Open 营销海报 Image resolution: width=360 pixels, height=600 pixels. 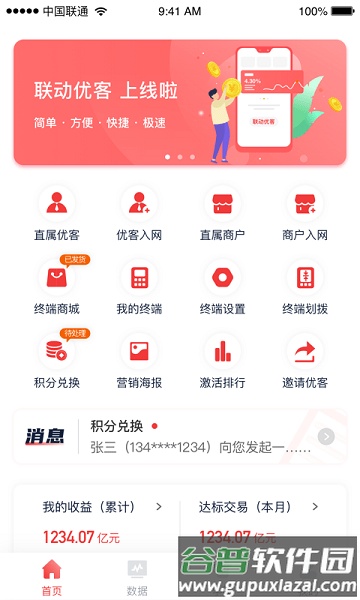tap(139, 361)
